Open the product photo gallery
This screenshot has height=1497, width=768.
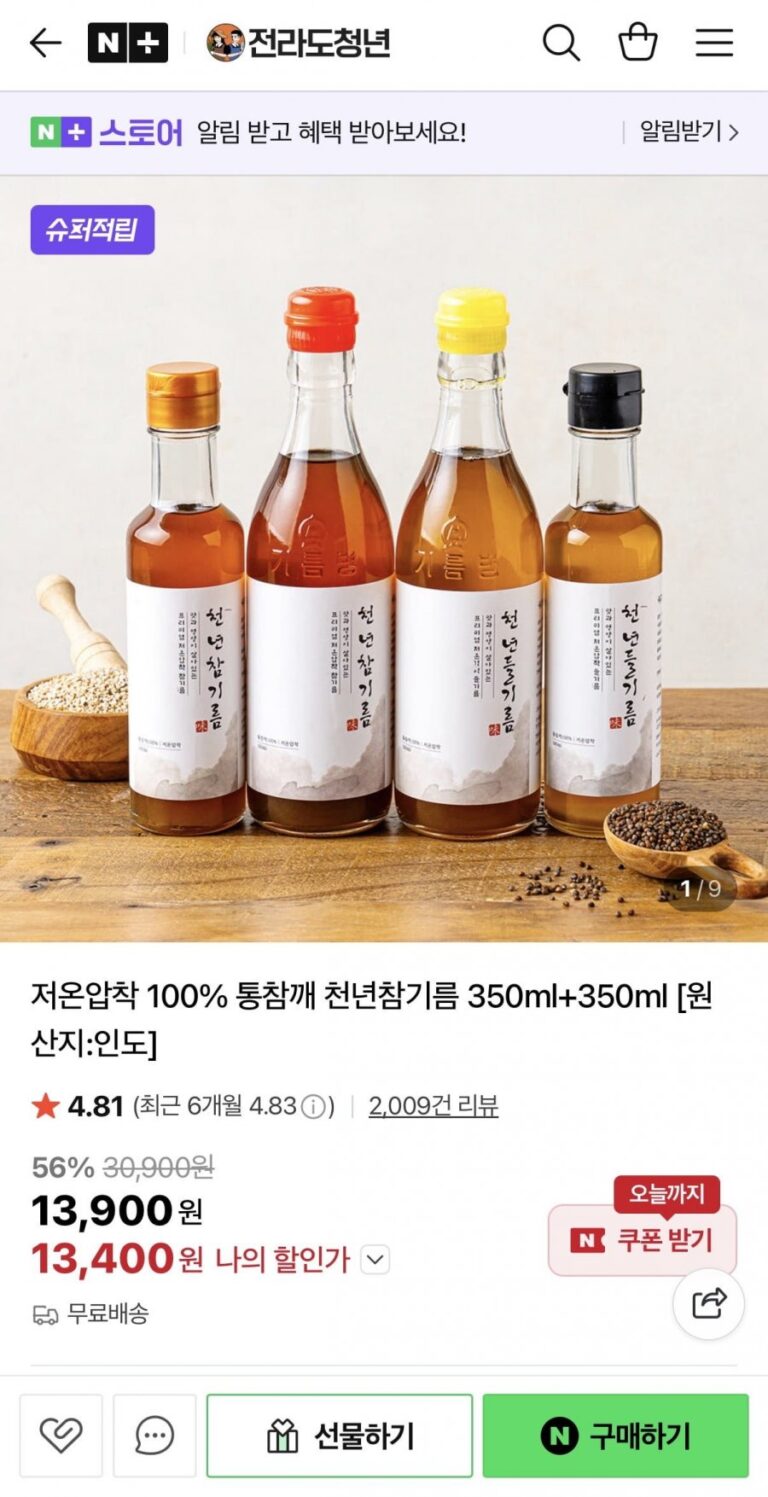(384, 560)
